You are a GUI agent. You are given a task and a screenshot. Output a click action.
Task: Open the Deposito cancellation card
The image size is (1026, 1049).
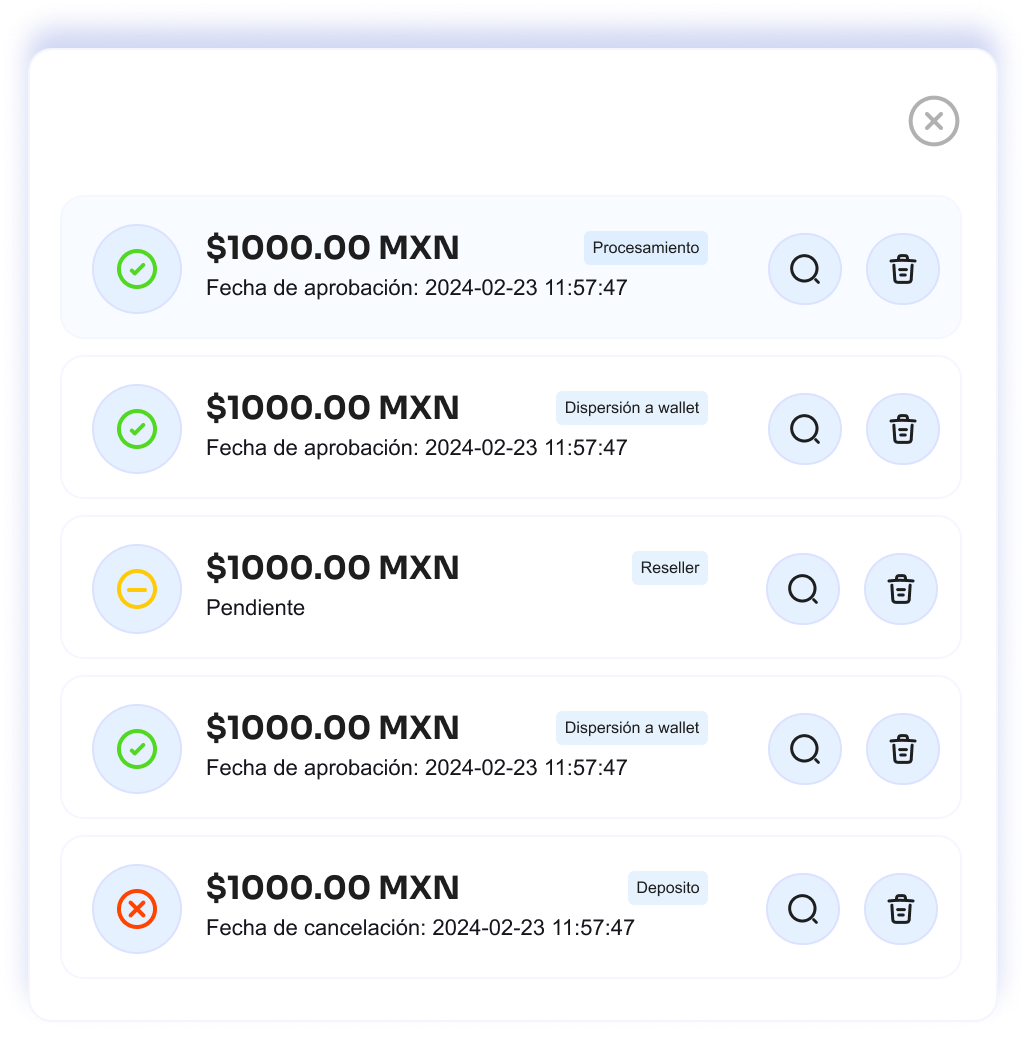[511, 907]
